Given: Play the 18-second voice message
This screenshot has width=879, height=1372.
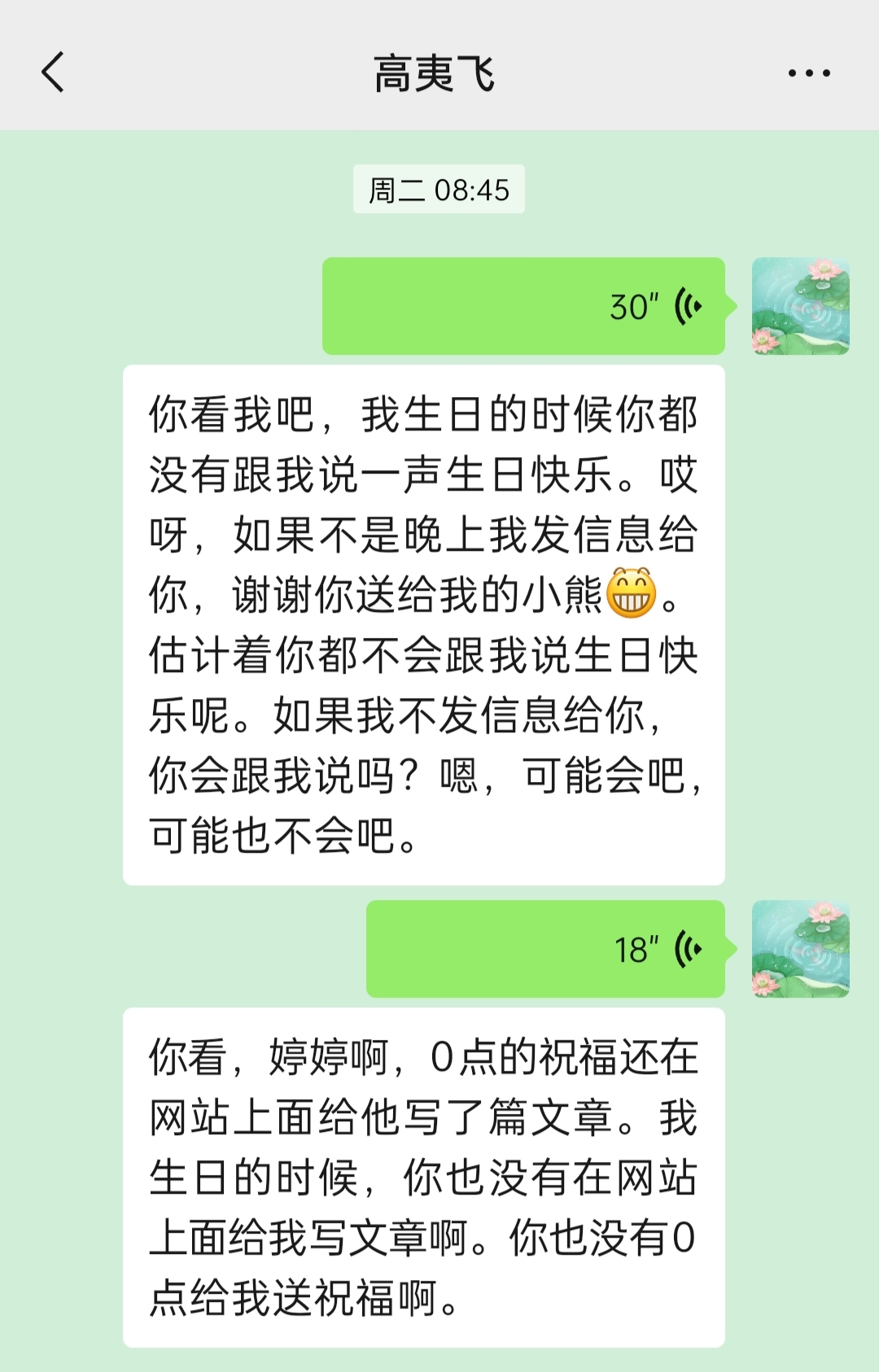Looking at the screenshot, I should (x=545, y=949).
